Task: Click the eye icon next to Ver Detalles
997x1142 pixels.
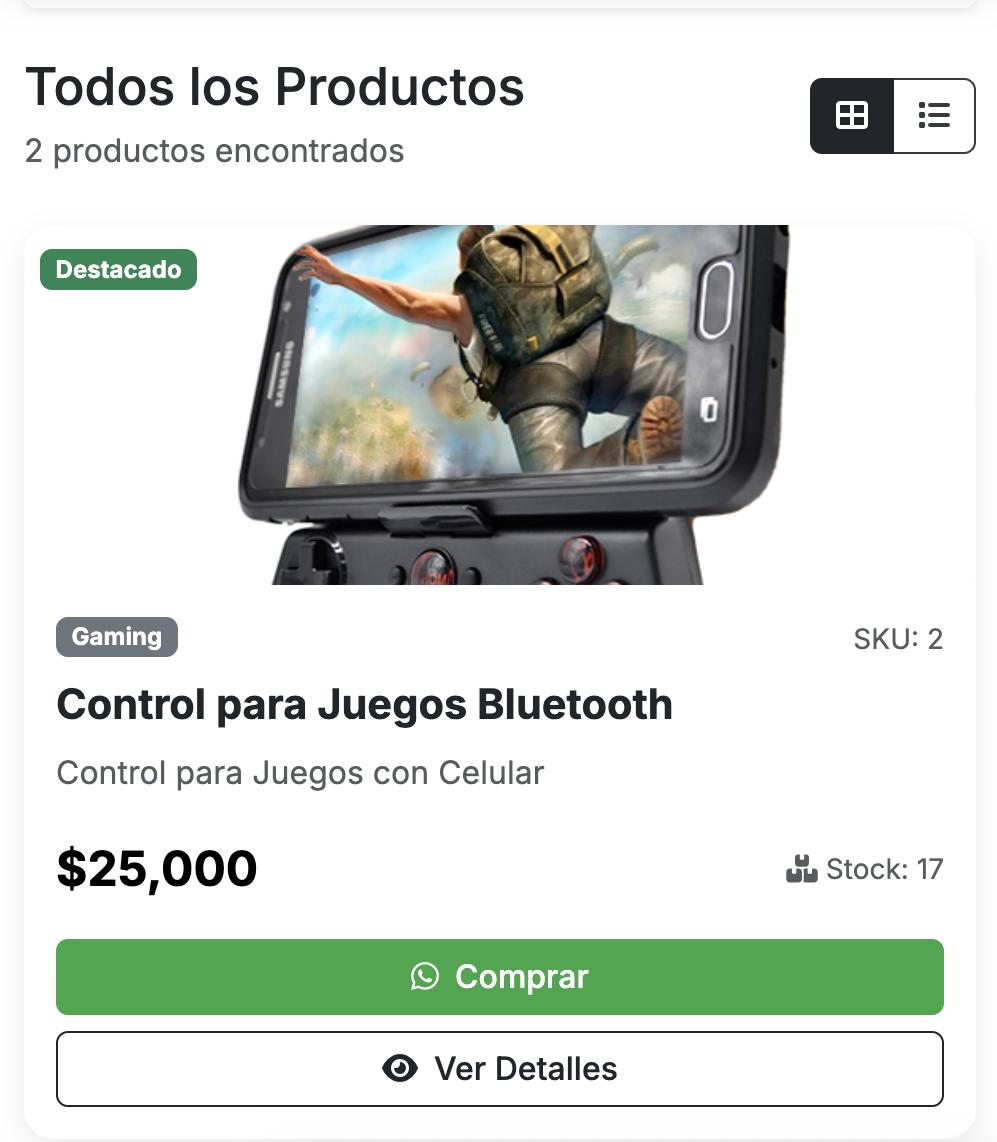Action: tap(400, 1068)
